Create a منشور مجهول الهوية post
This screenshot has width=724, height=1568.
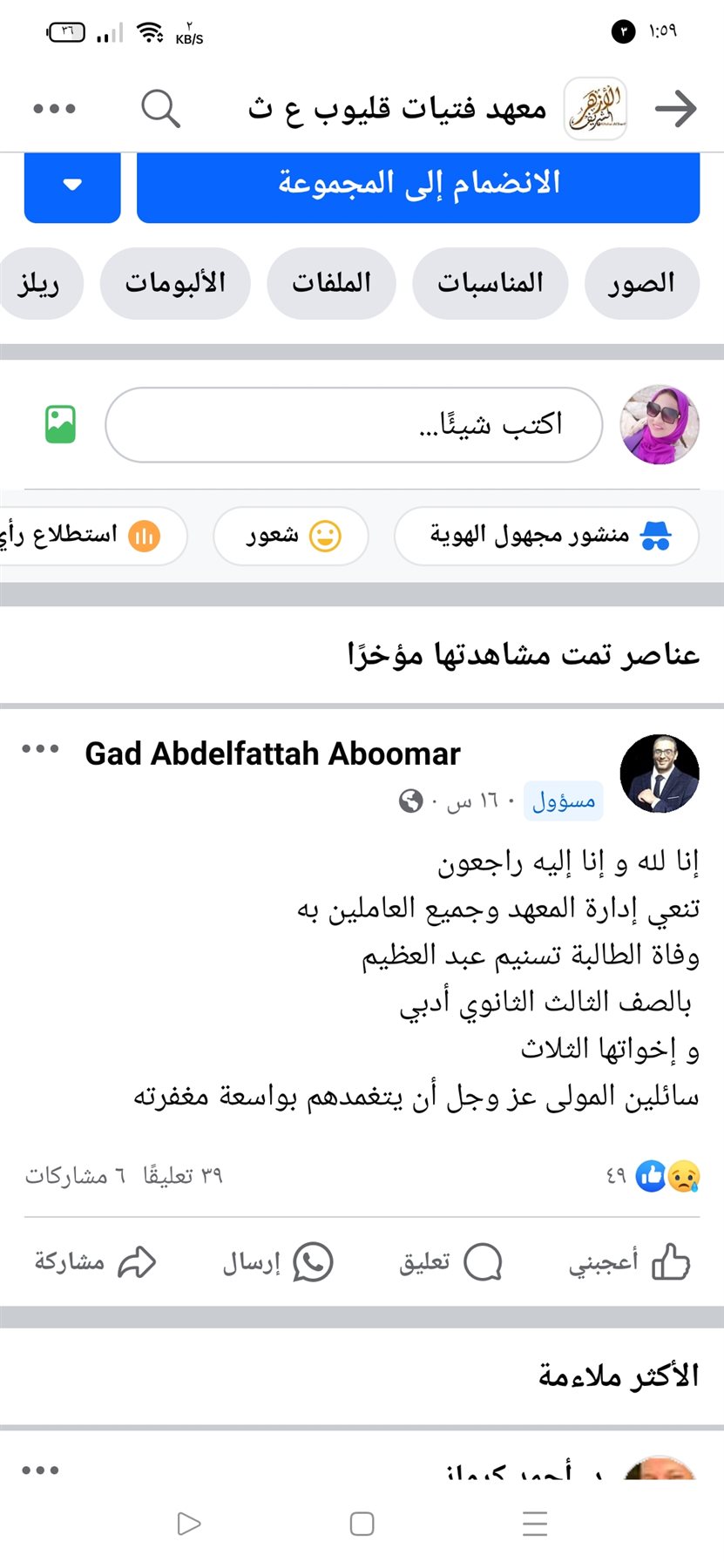coord(546,536)
